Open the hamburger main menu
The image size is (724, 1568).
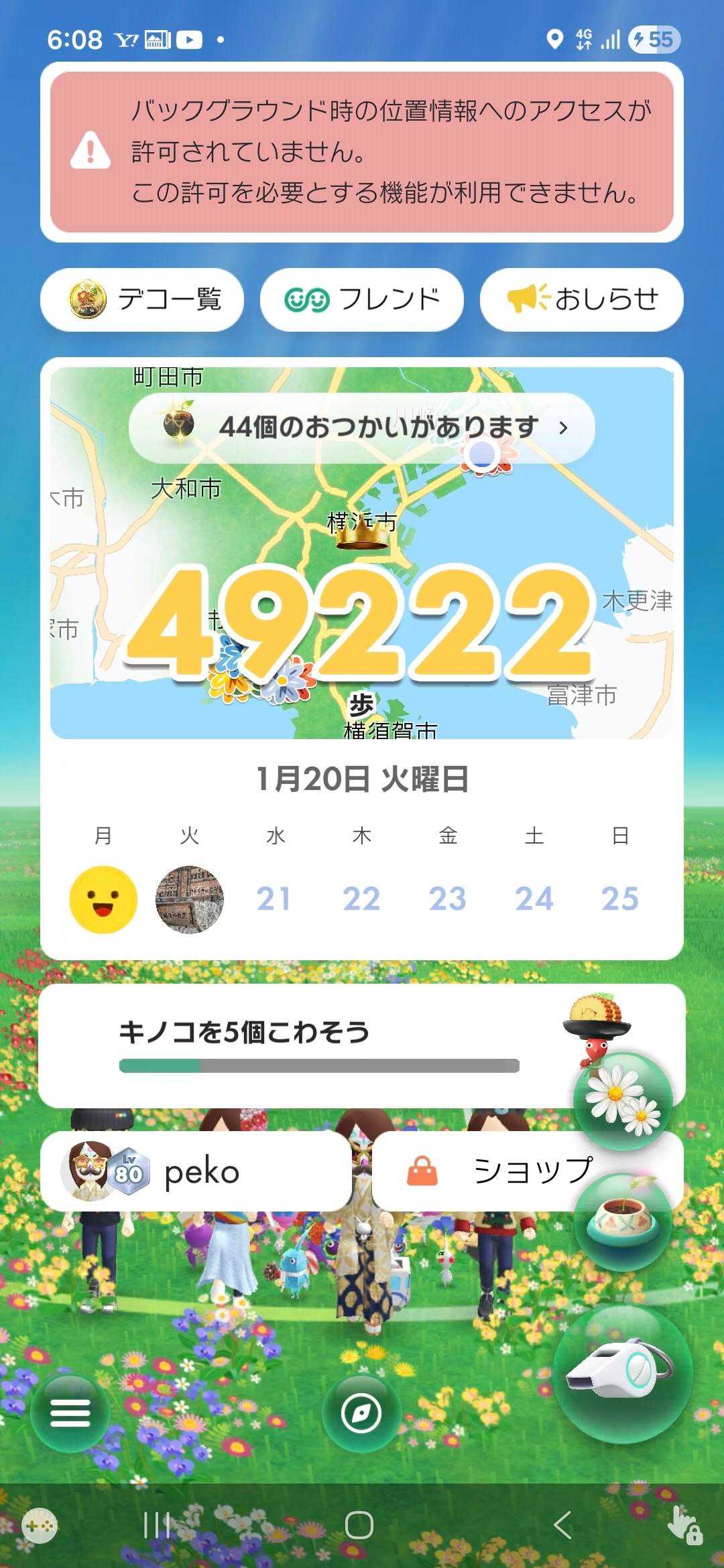[70, 1413]
